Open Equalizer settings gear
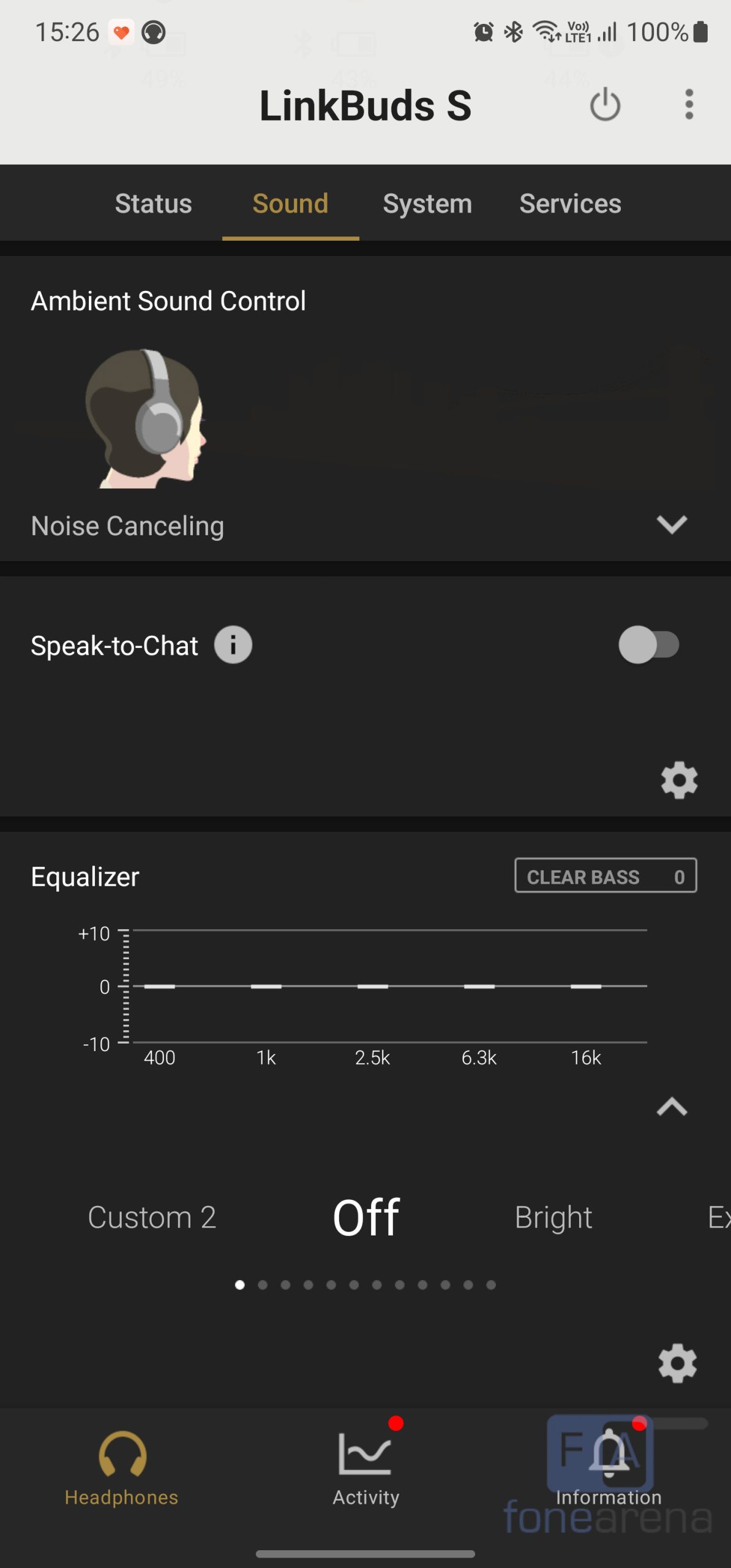Viewport: 731px width, 1568px height. tap(677, 1363)
